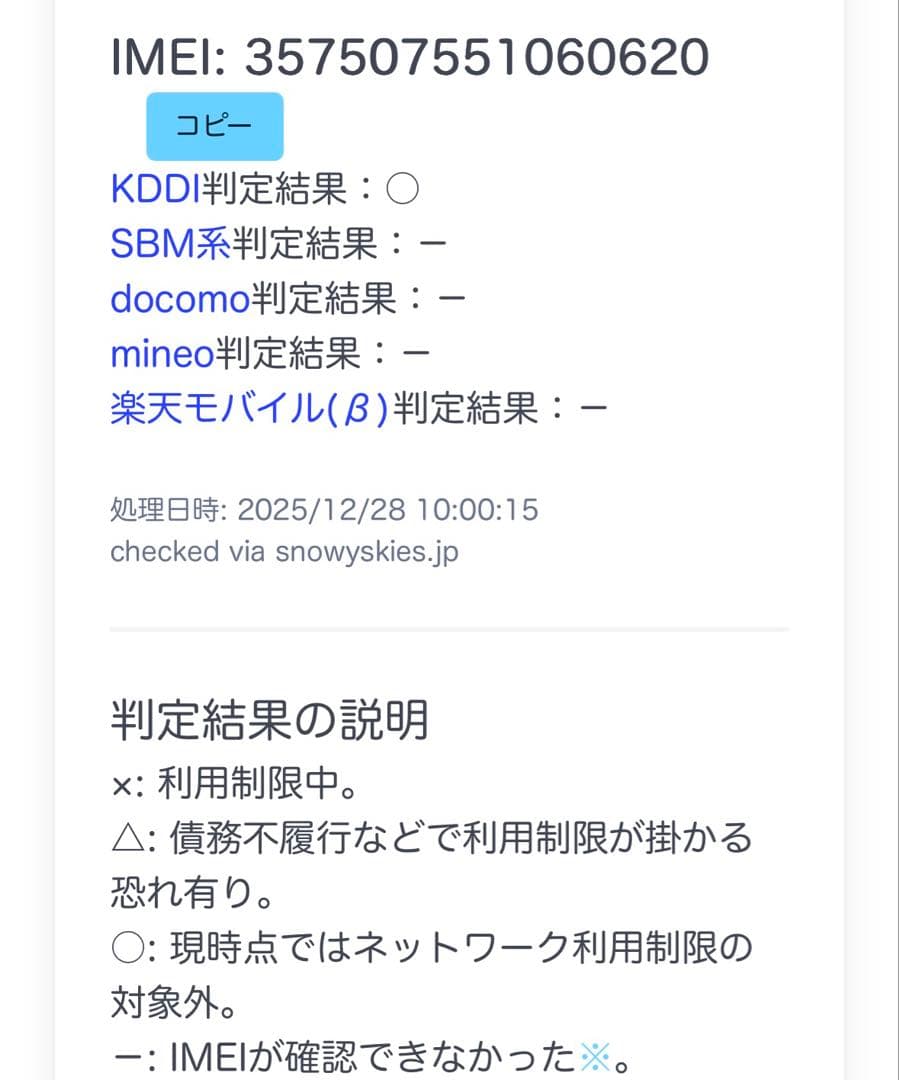Click the divider line above 判定結果の説明
Viewport: 899px width, 1080px height.
point(449,629)
